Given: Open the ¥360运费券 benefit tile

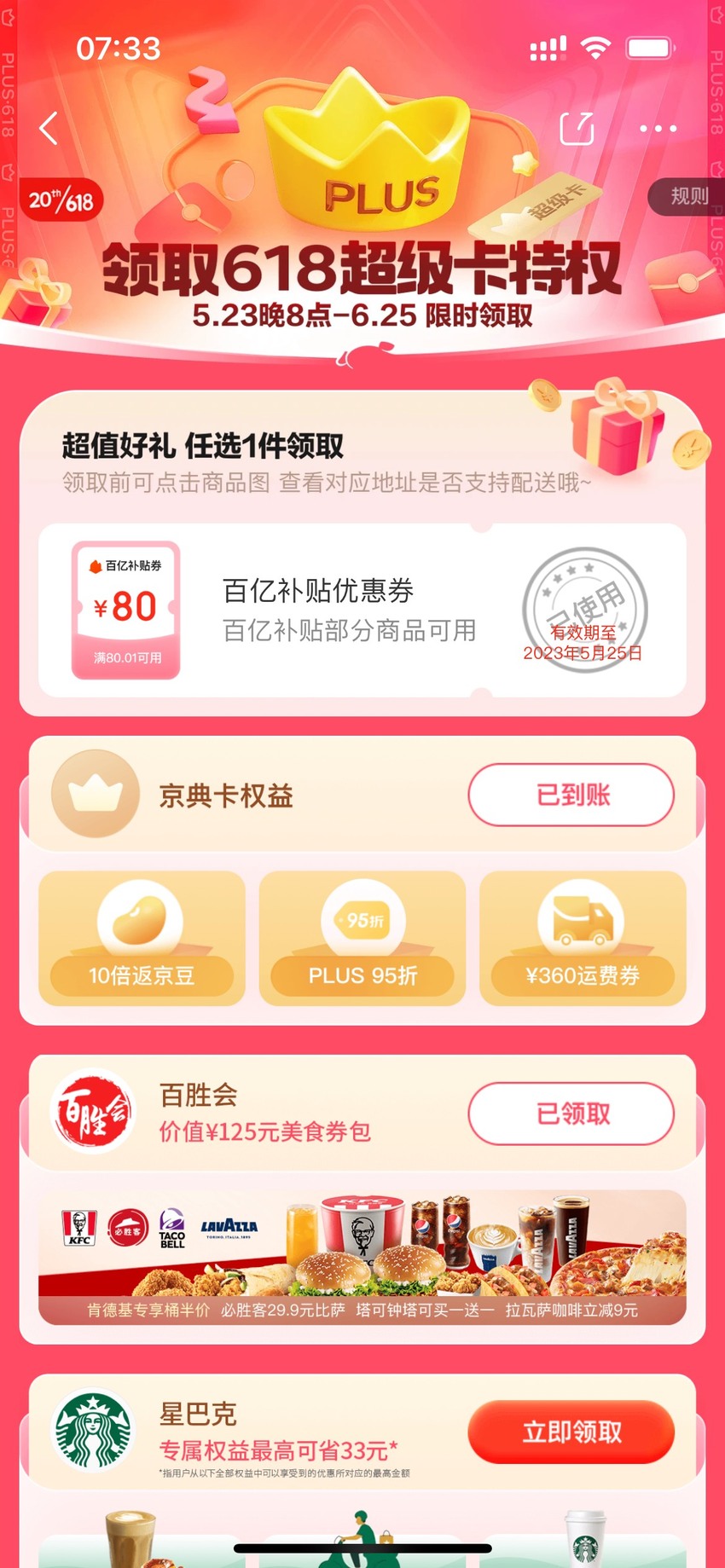Looking at the screenshot, I should pos(583,938).
